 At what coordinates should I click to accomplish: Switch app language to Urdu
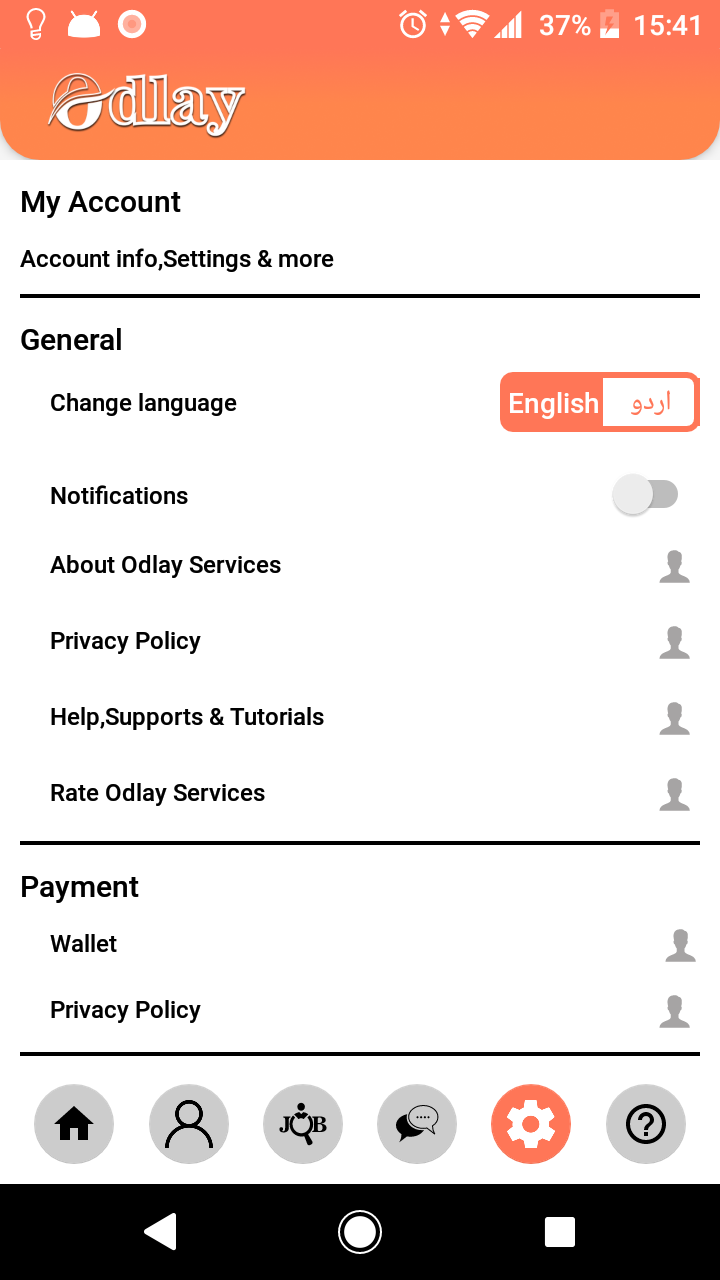[649, 403]
